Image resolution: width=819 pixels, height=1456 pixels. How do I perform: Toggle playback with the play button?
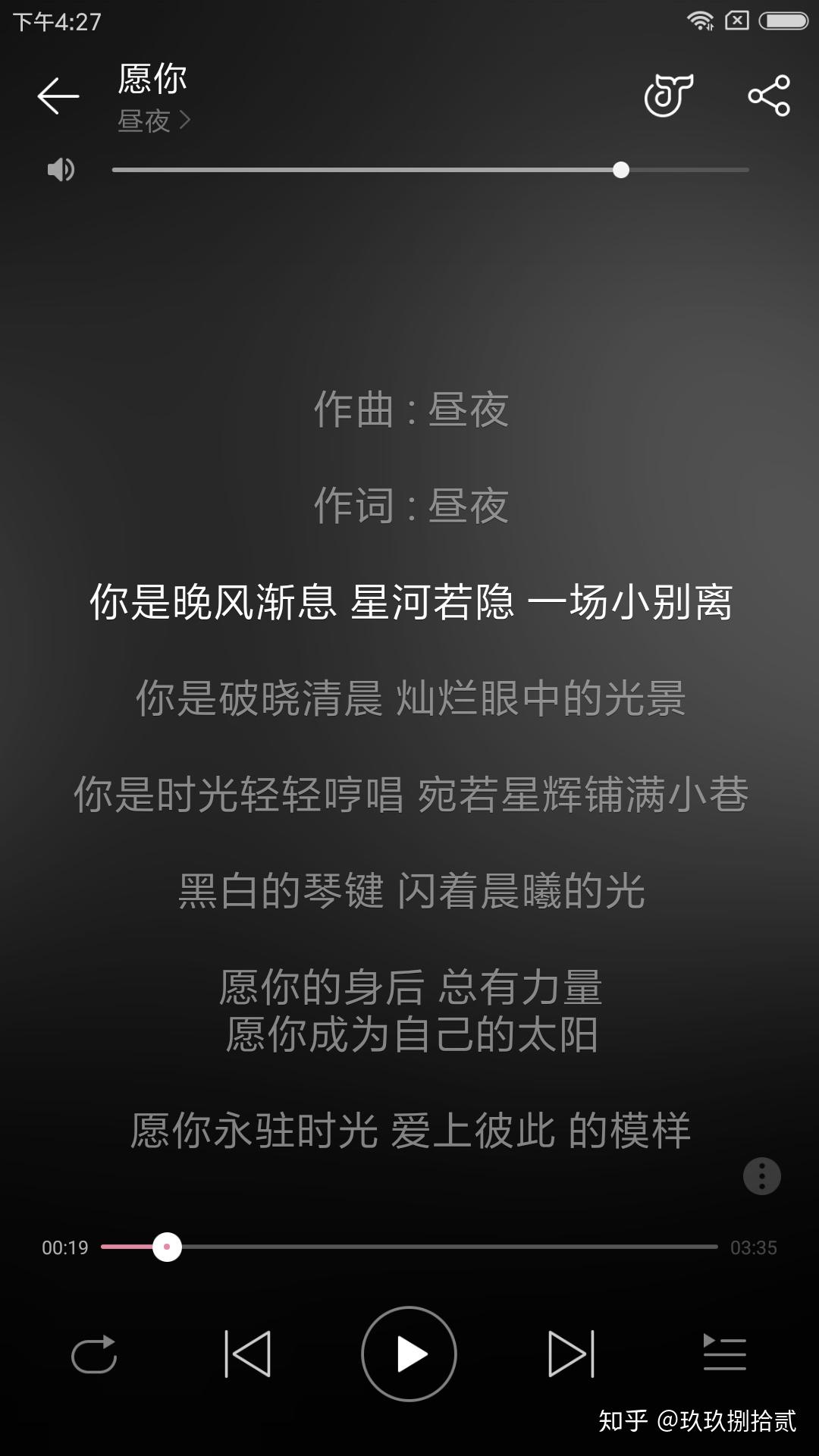tap(409, 1354)
